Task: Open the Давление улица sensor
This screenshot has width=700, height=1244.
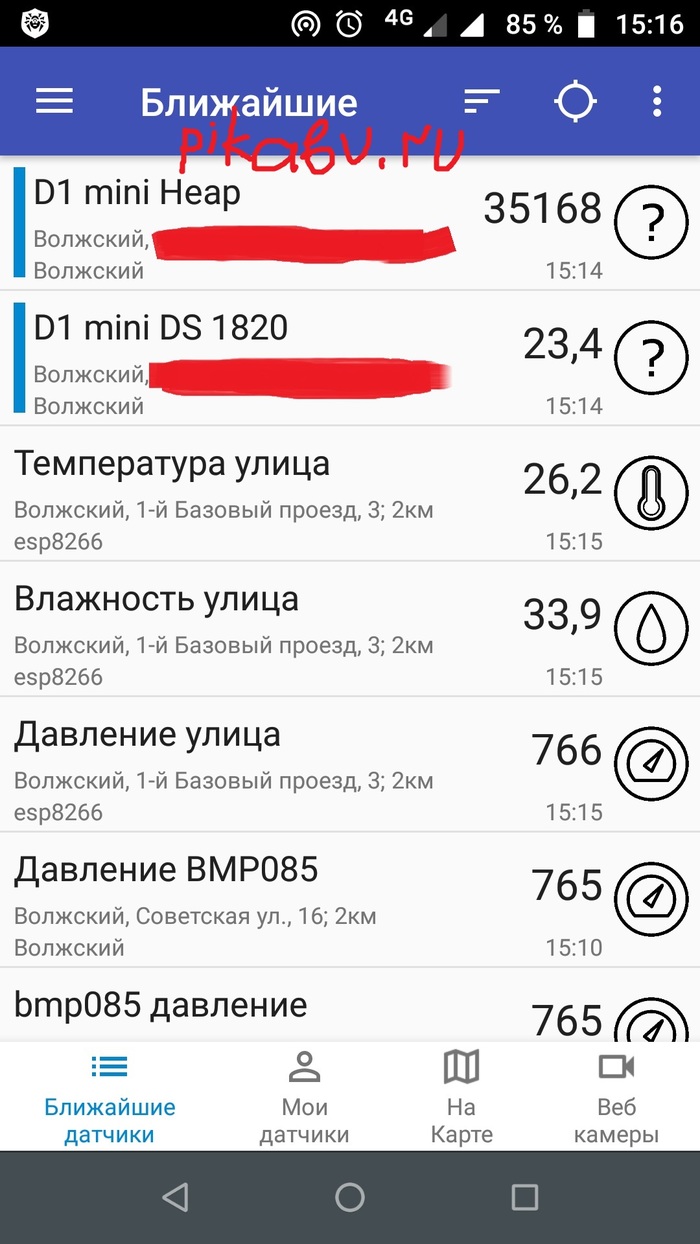Action: [300, 765]
